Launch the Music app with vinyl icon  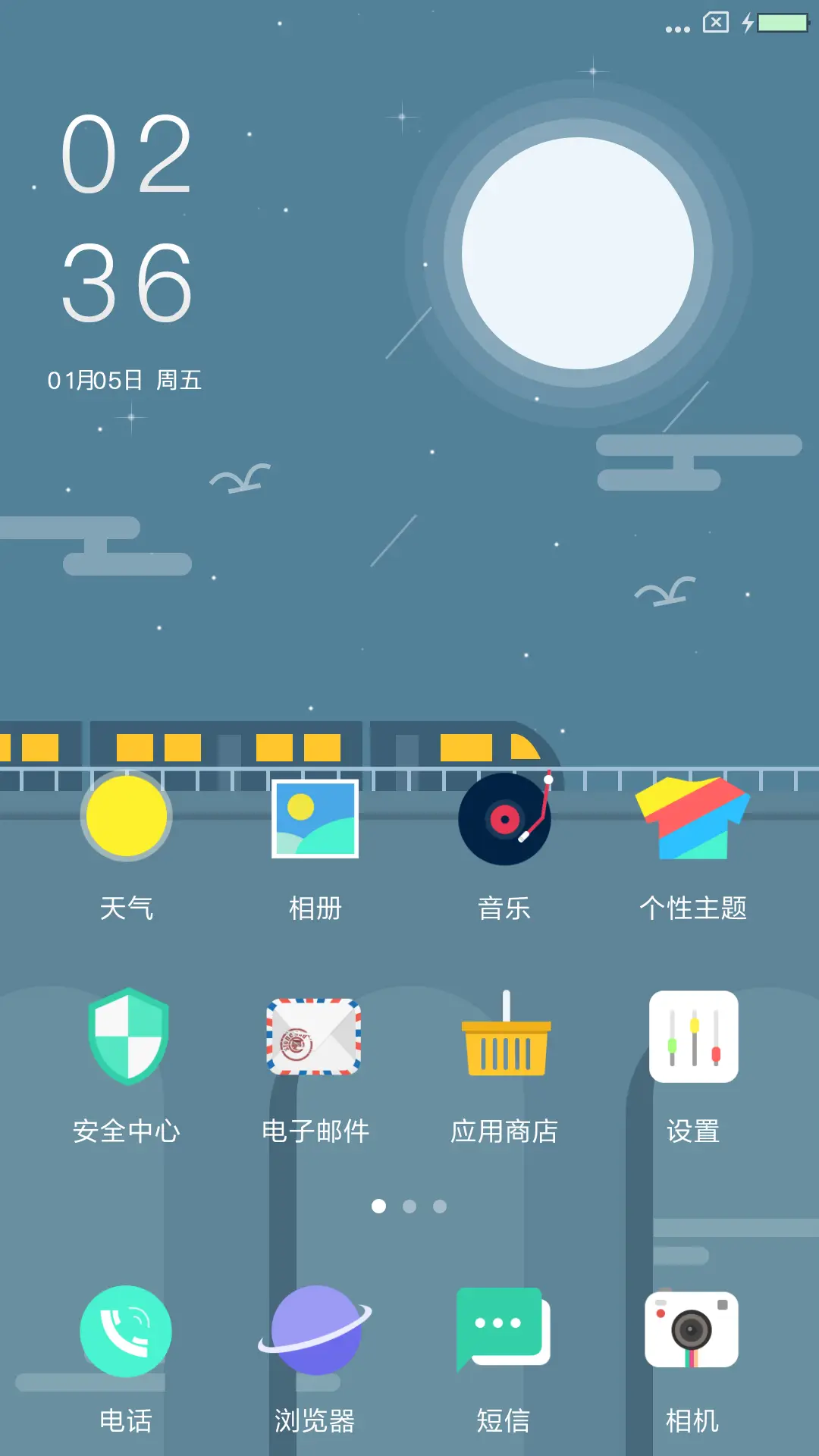[x=505, y=817]
